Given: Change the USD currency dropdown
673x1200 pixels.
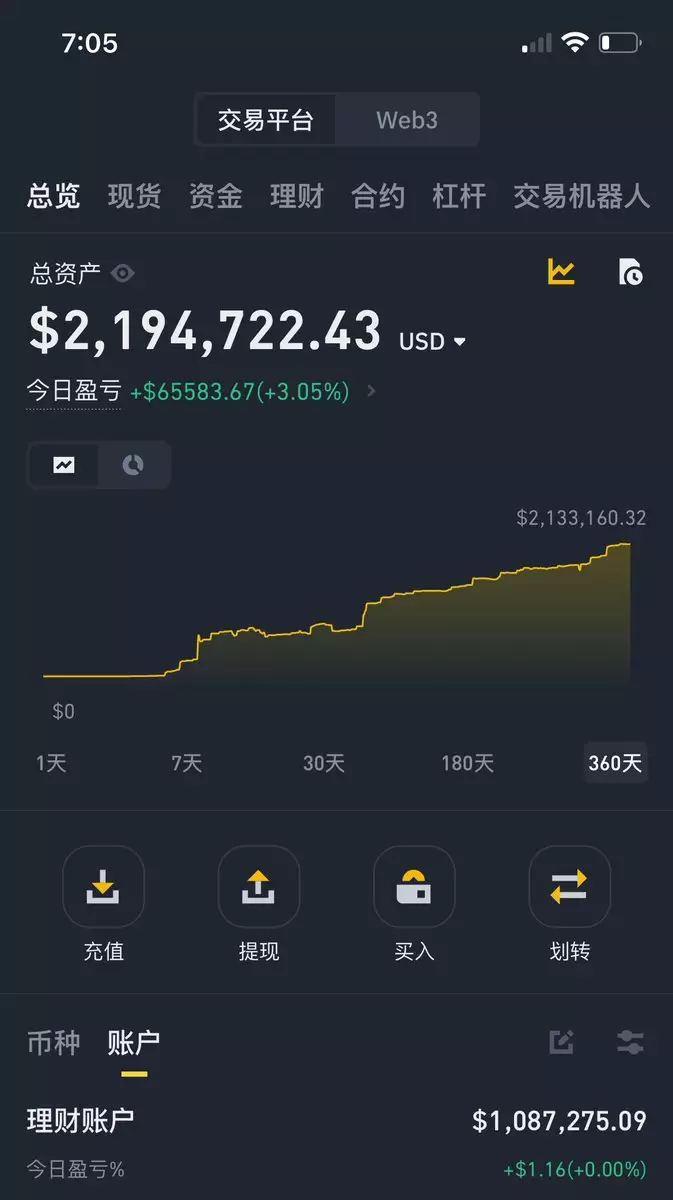Looking at the screenshot, I should (433, 342).
